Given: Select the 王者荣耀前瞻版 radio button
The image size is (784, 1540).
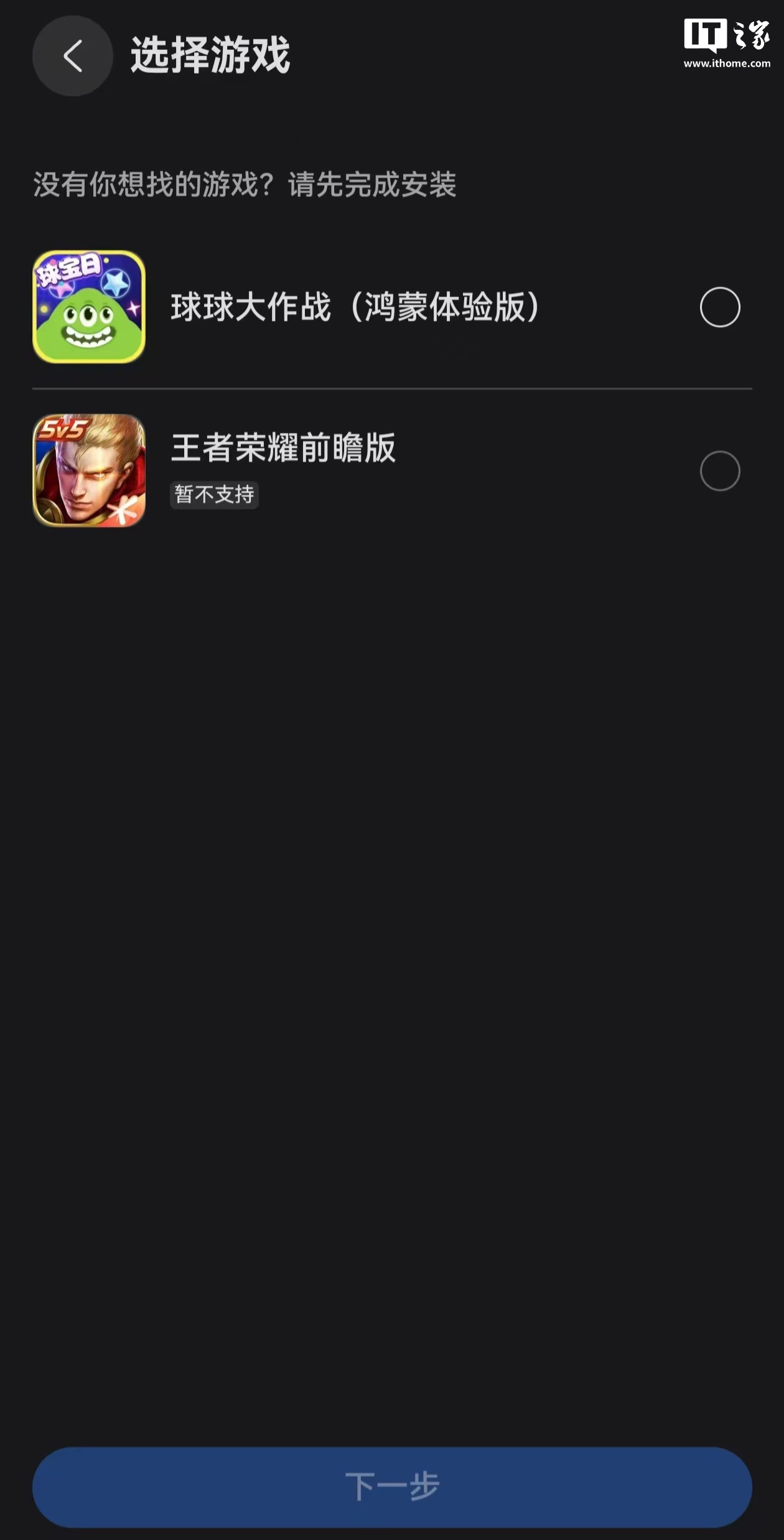Looking at the screenshot, I should pyautogui.click(x=719, y=470).
